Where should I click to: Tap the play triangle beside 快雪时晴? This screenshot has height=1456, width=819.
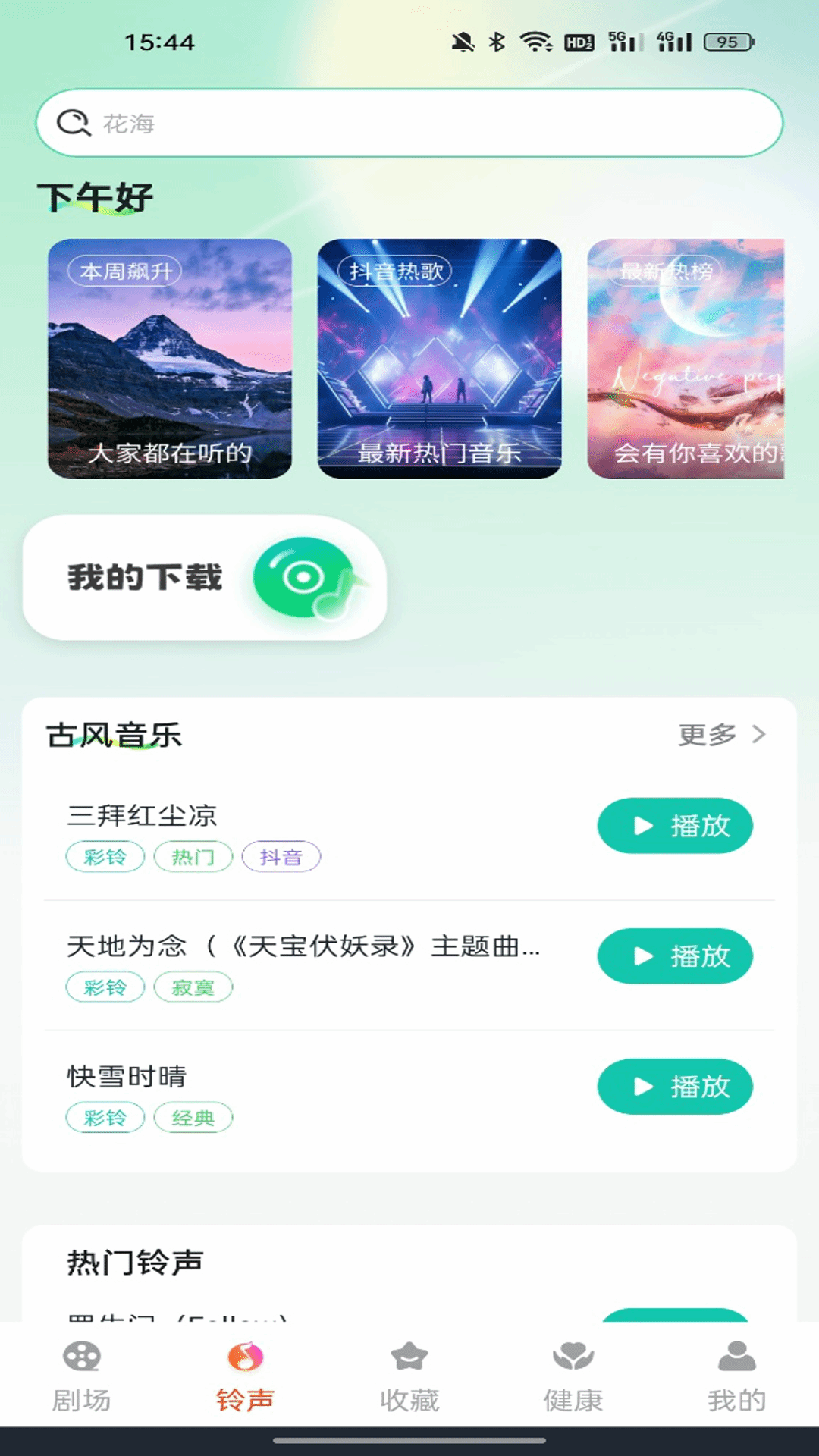click(x=642, y=1087)
